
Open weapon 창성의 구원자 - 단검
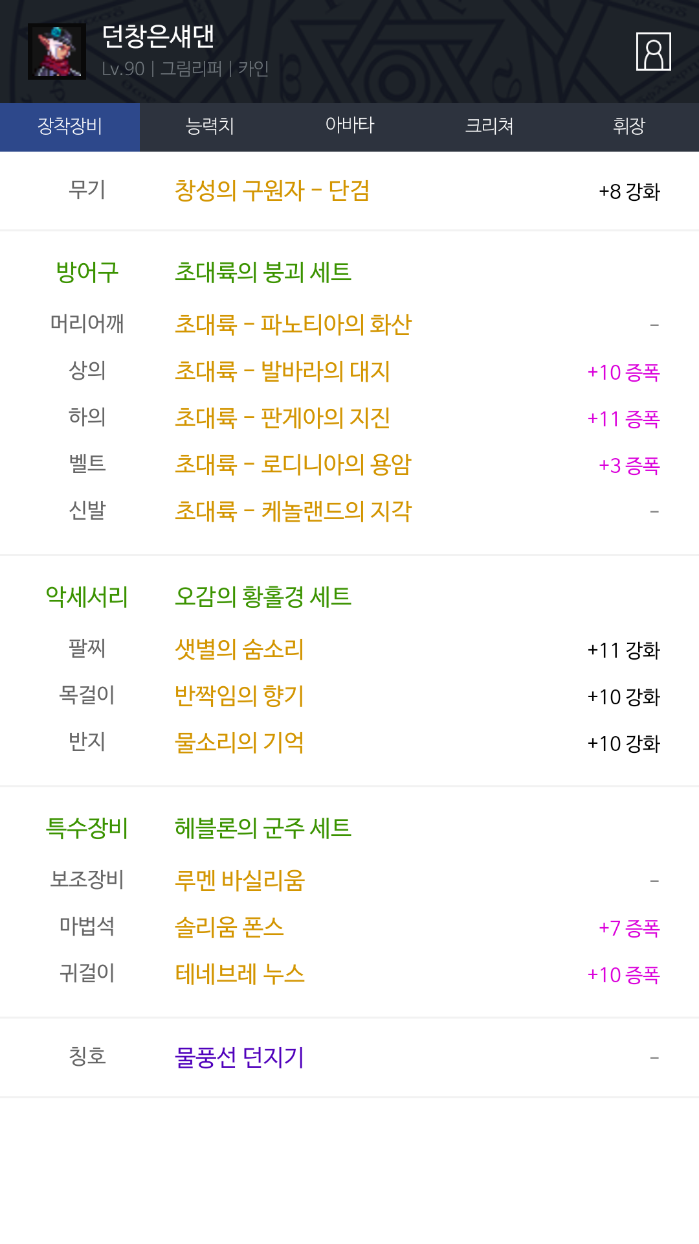(272, 191)
